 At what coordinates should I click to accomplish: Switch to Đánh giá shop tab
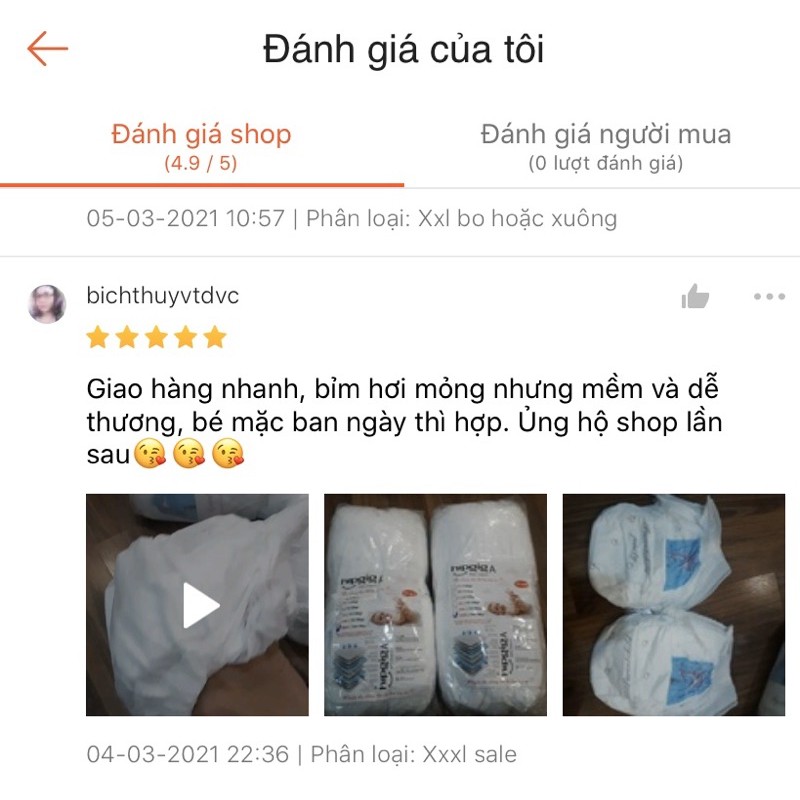click(x=201, y=145)
